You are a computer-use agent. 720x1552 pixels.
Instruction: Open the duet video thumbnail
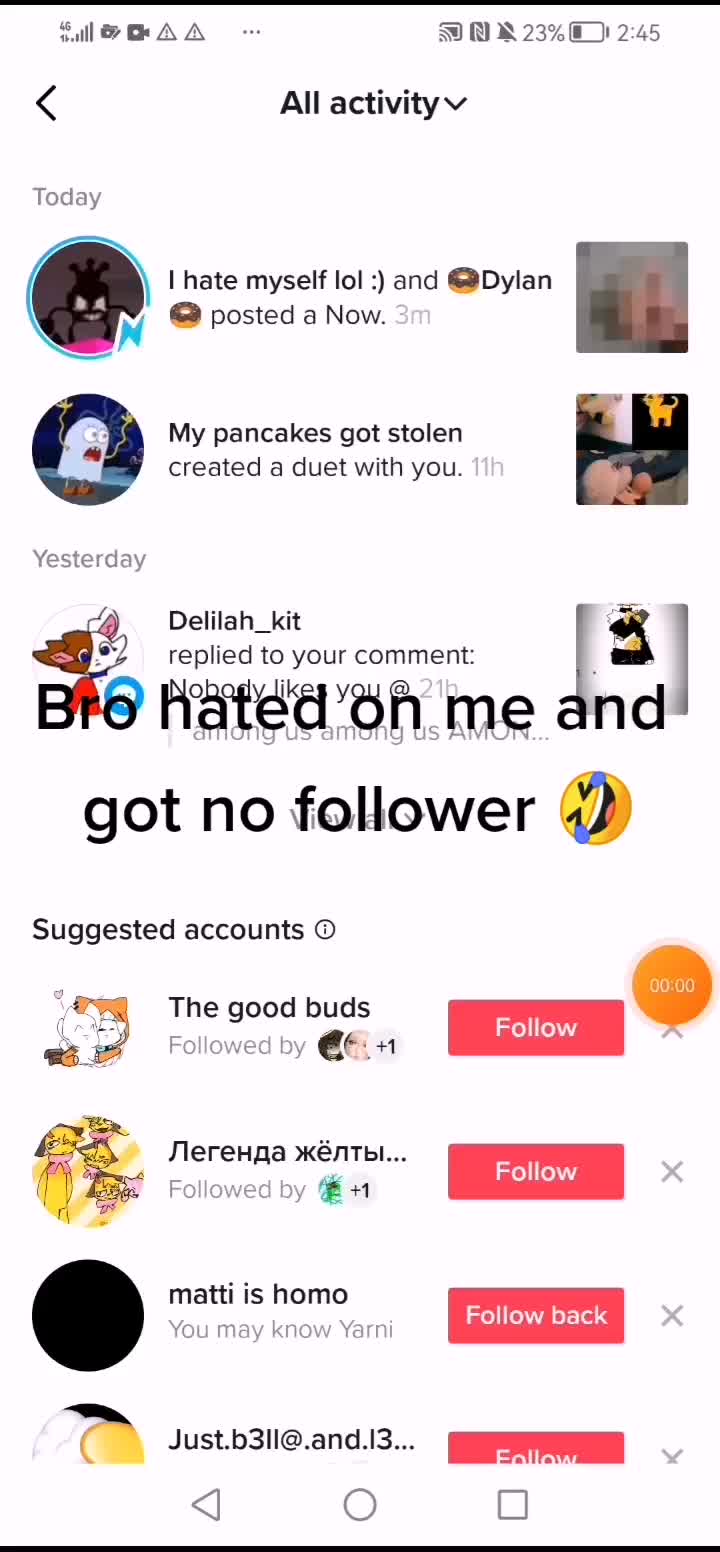point(632,449)
